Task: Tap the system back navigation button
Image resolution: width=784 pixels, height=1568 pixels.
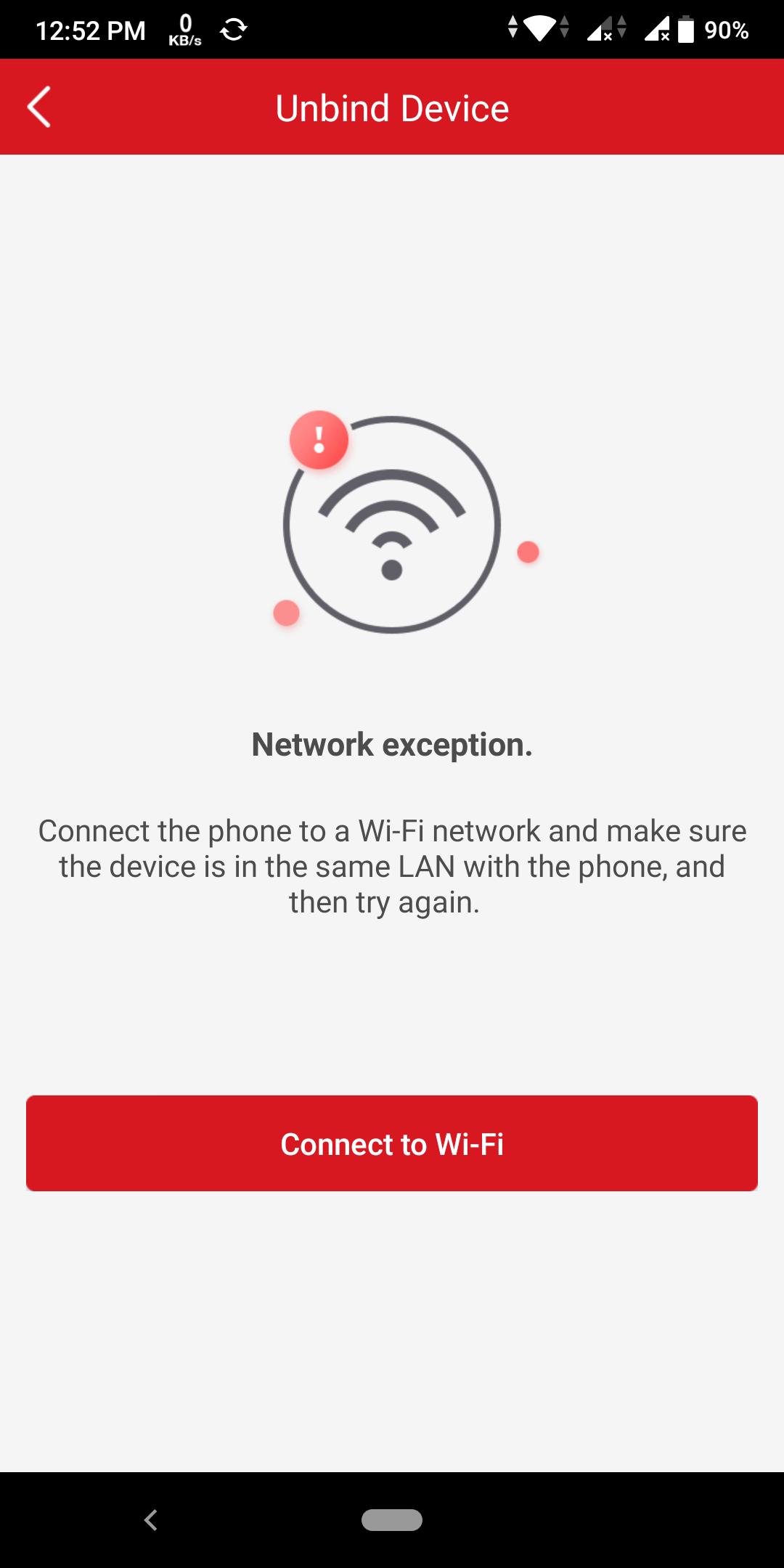Action: click(151, 1520)
